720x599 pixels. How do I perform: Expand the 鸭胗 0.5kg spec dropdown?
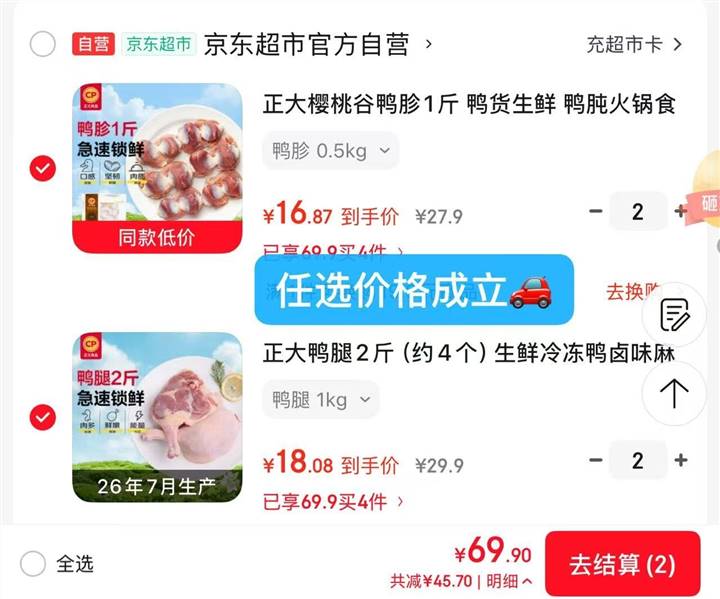pos(331,151)
